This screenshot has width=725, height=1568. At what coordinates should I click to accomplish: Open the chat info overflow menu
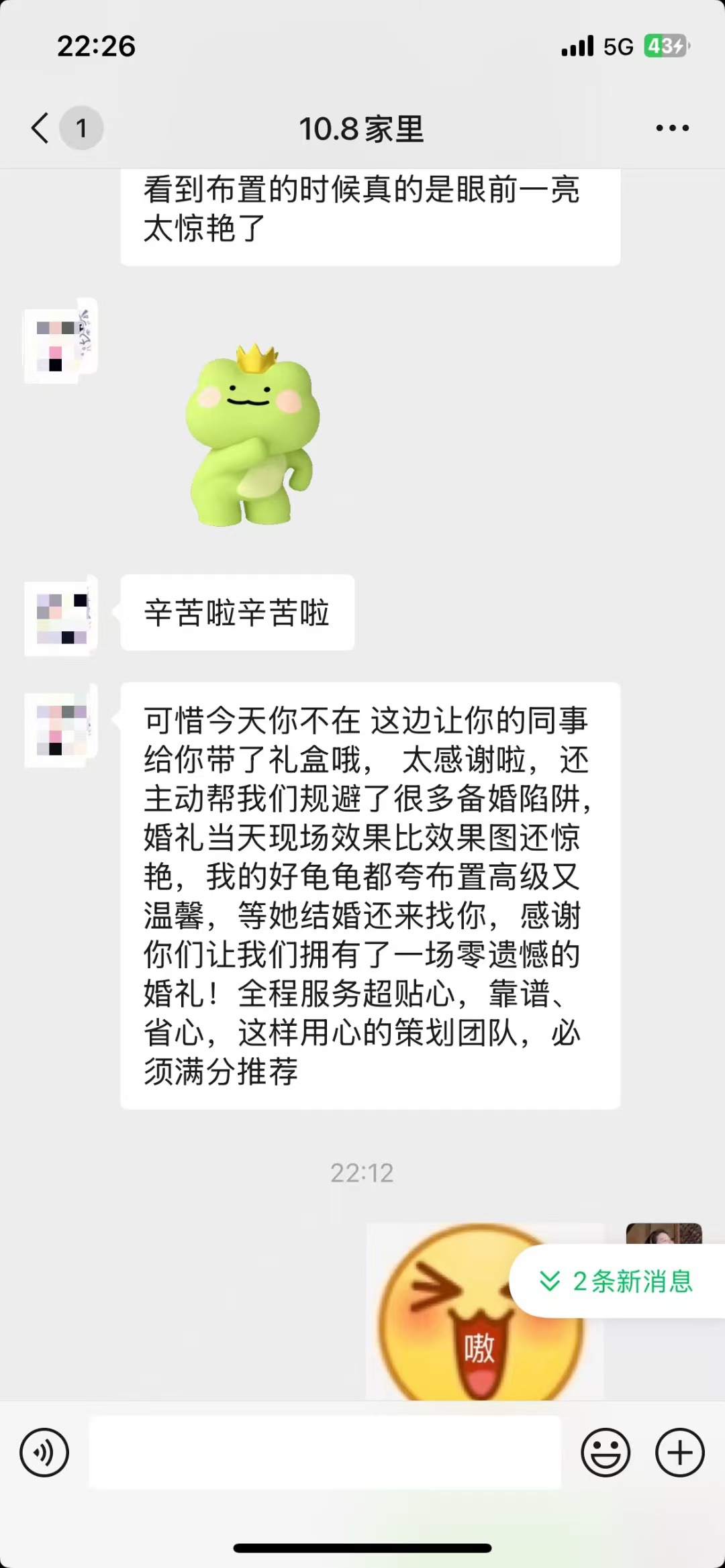(x=672, y=128)
